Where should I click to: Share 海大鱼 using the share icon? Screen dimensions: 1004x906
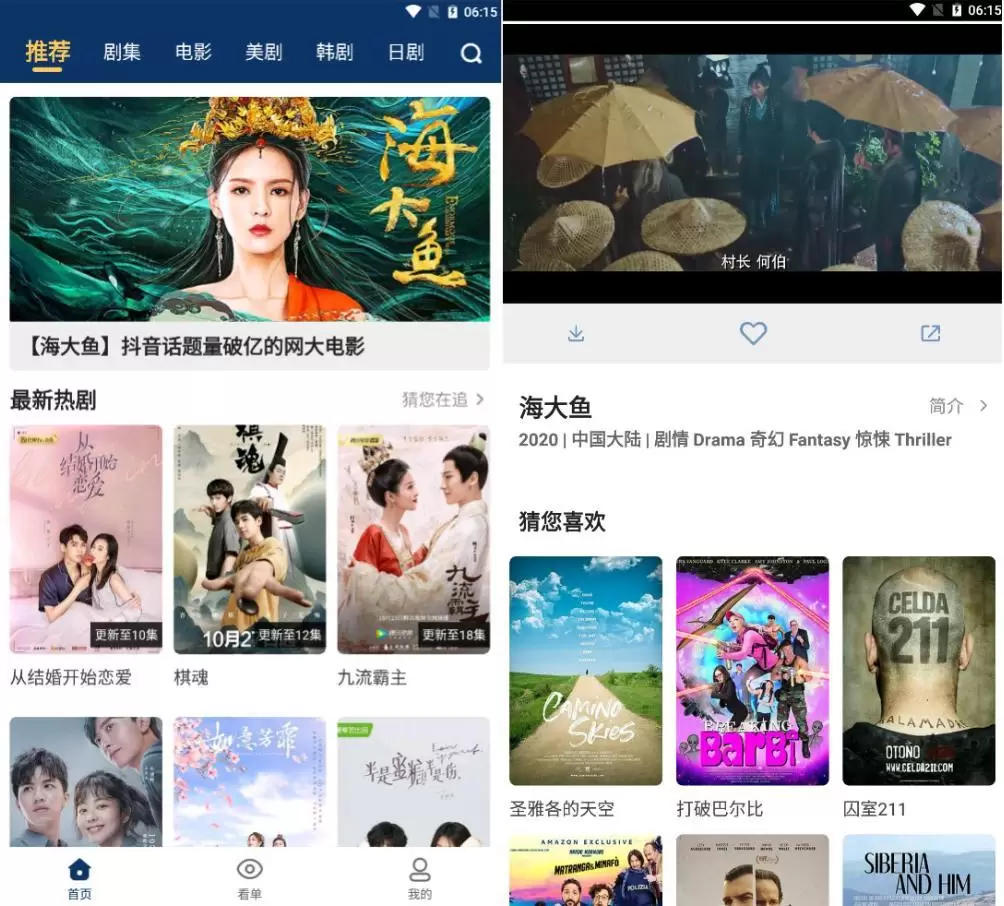tap(930, 334)
